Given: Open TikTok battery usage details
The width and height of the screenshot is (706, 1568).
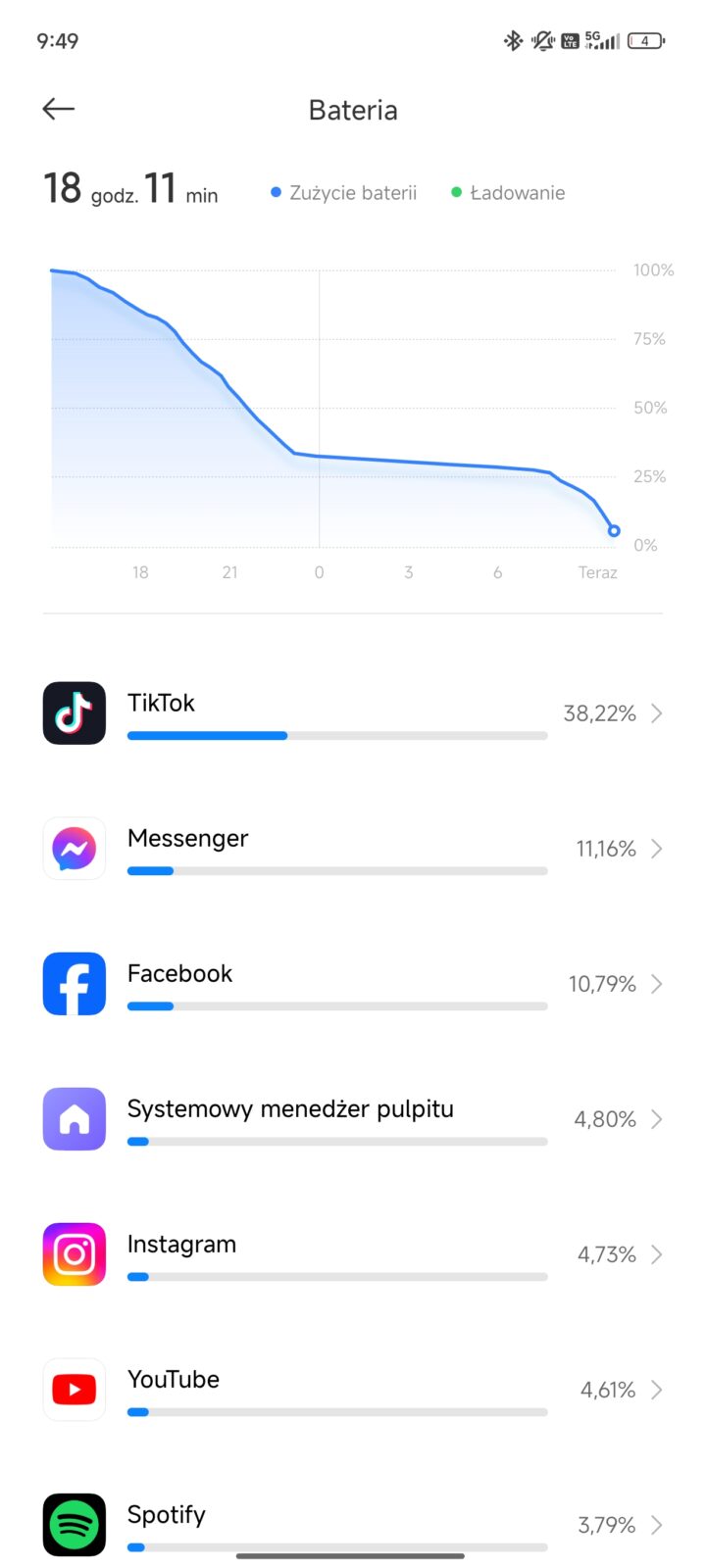Looking at the screenshot, I should coord(353,713).
